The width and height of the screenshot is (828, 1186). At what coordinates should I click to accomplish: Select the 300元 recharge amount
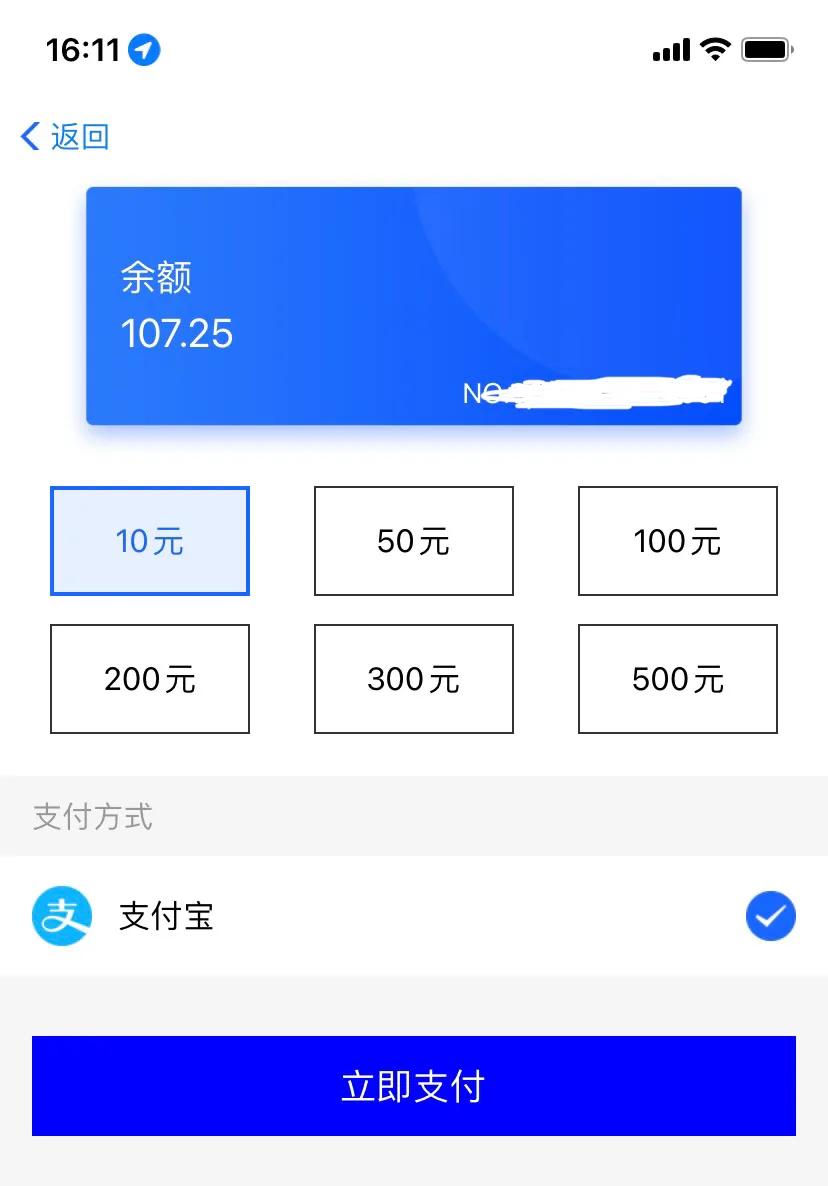click(x=413, y=678)
